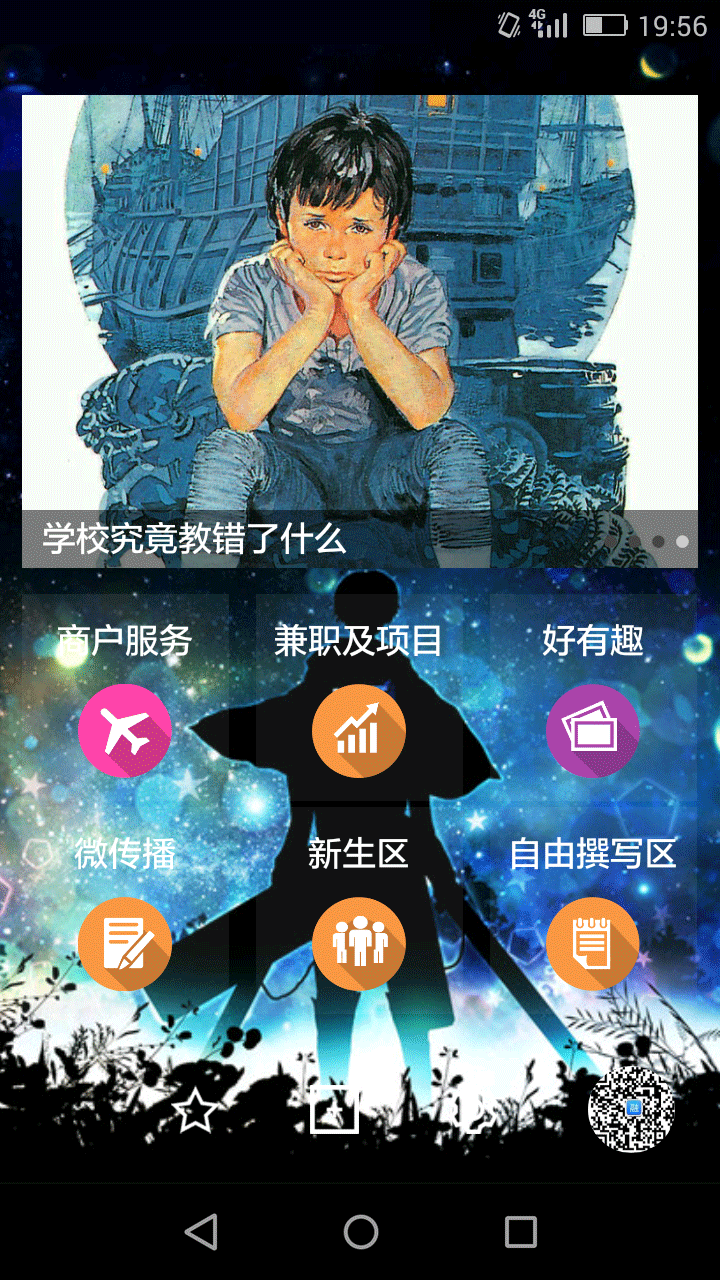Open 商户服务 with the airplane icon
The width and height of the screenshot is (720, 1280).
[x=125, y=730]
